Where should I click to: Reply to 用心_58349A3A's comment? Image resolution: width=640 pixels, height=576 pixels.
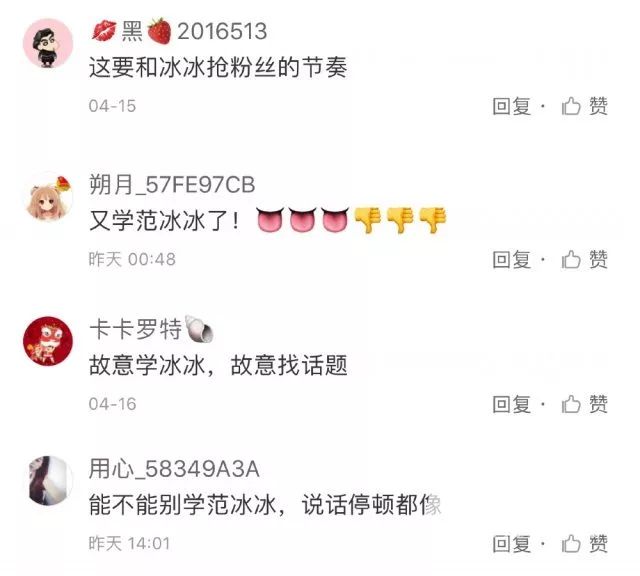tap(511, 544)
